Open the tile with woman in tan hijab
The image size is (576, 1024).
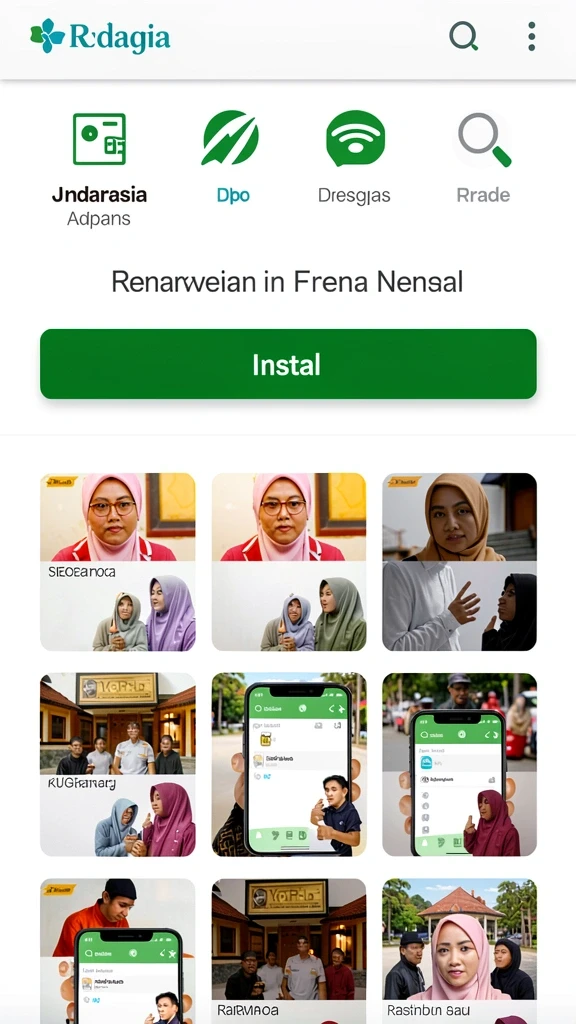coord(459,562)
